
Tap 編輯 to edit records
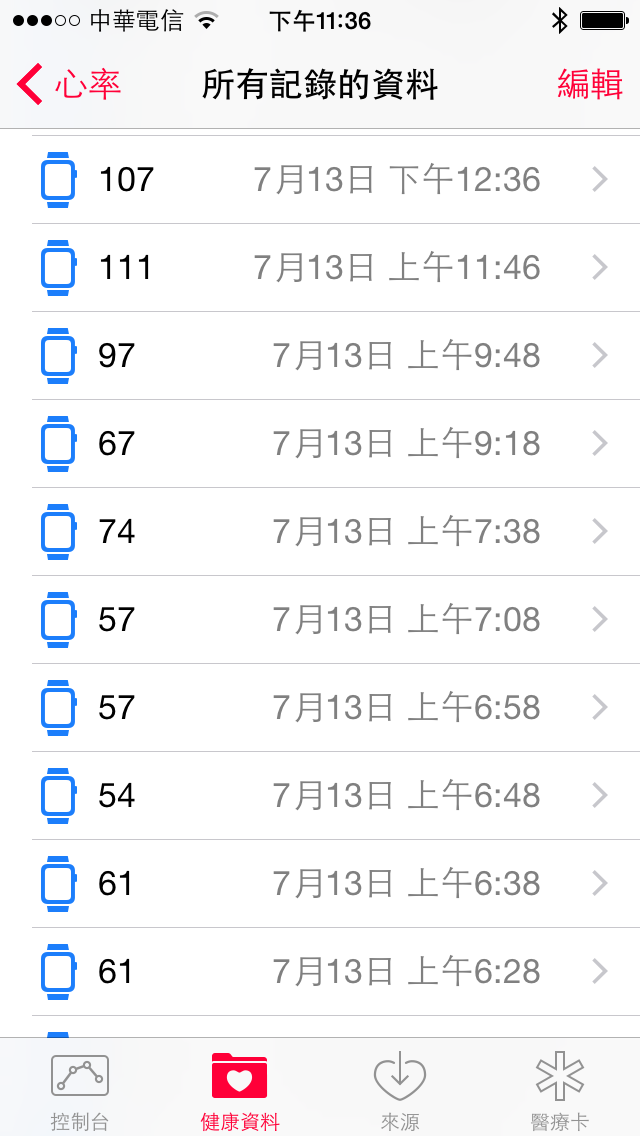pyautogui.click(x=590, y=85)
